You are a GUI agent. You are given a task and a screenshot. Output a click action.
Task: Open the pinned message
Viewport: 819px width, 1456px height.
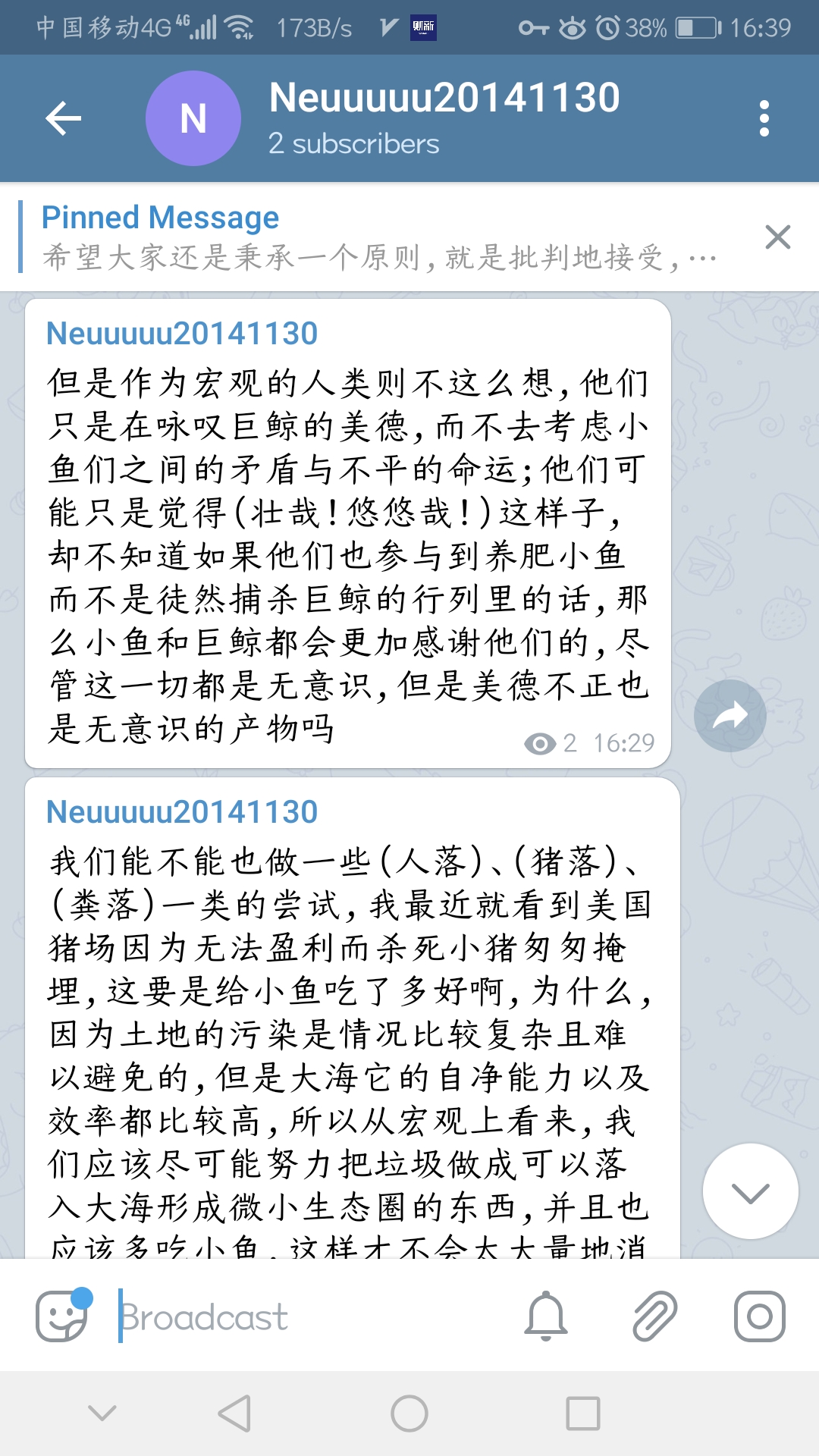click(379, 237)
